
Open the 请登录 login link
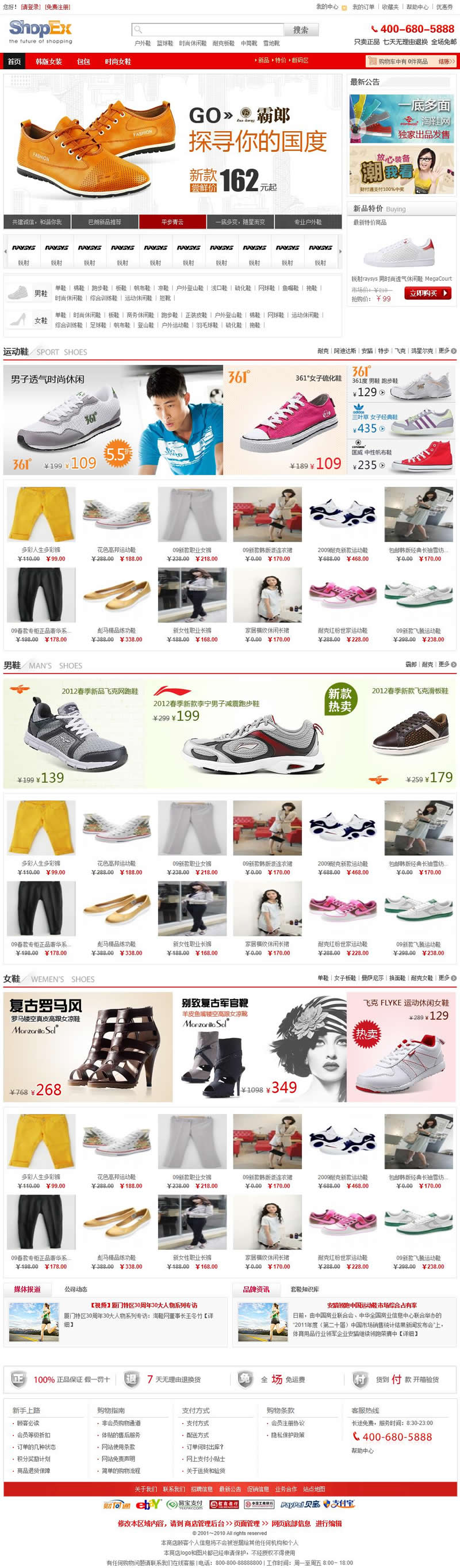point(30,7)
